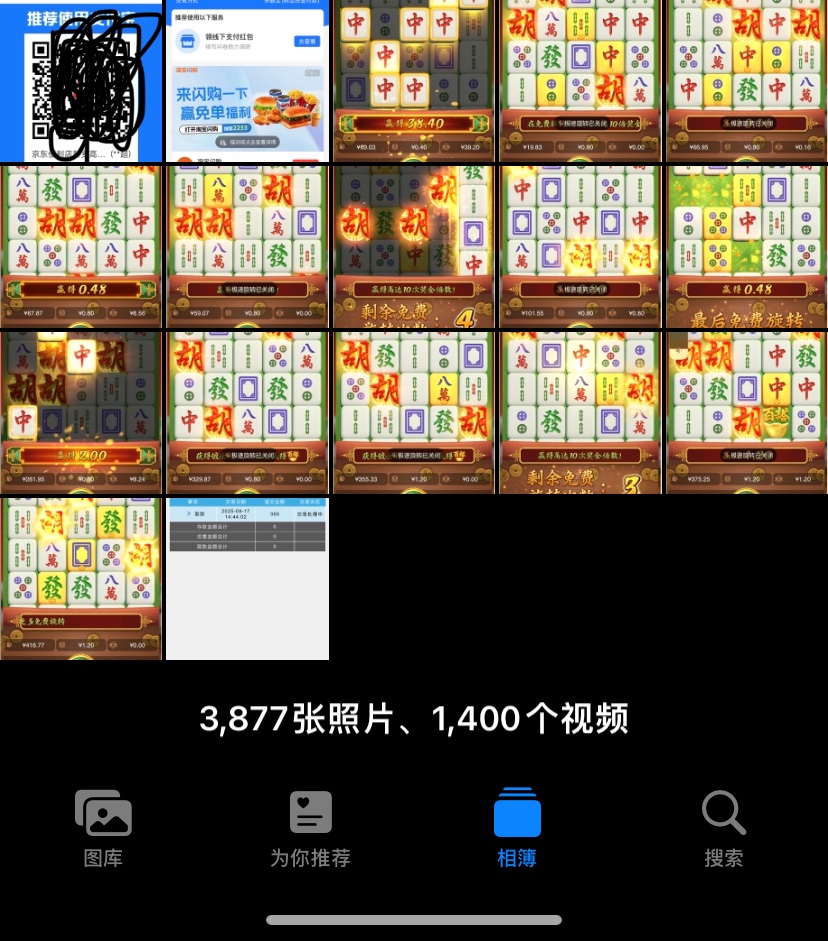Open the 来闪购一下 food ad screenshot
This screenshot has width=828, height=941.
[247, 80]
